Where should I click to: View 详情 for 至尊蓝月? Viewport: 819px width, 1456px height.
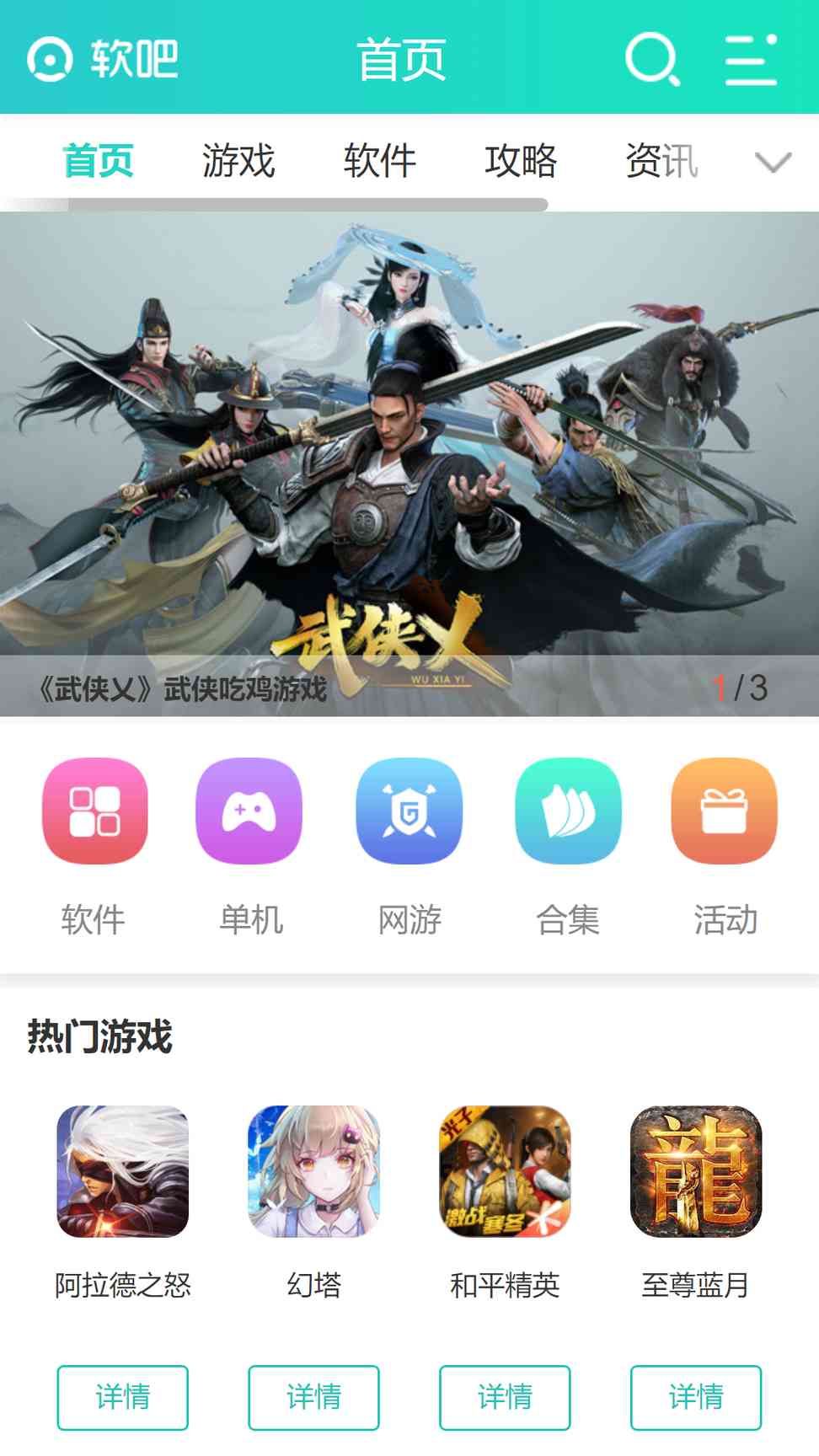coord(696,1397)
